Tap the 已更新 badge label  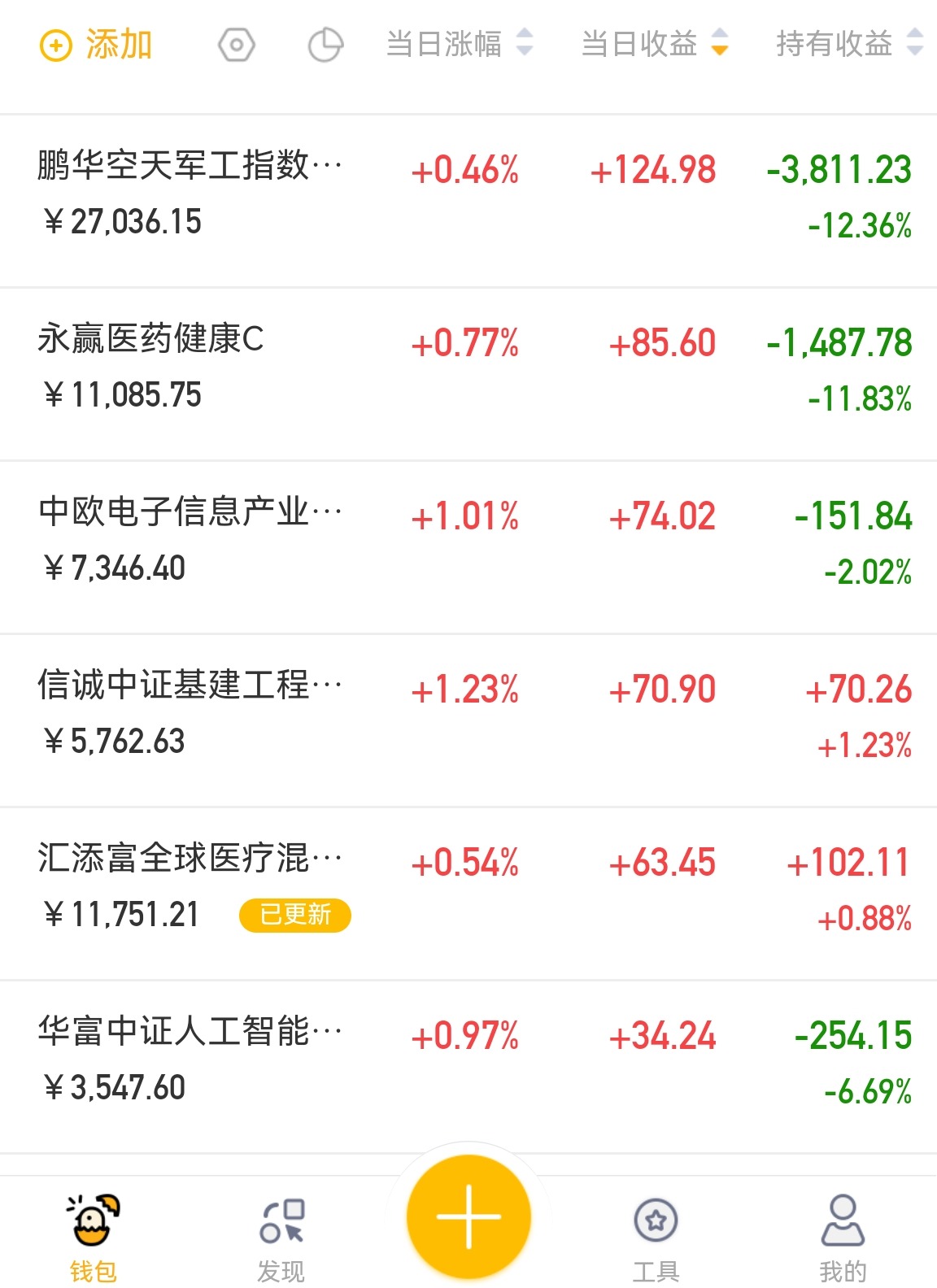coord(295,916)
